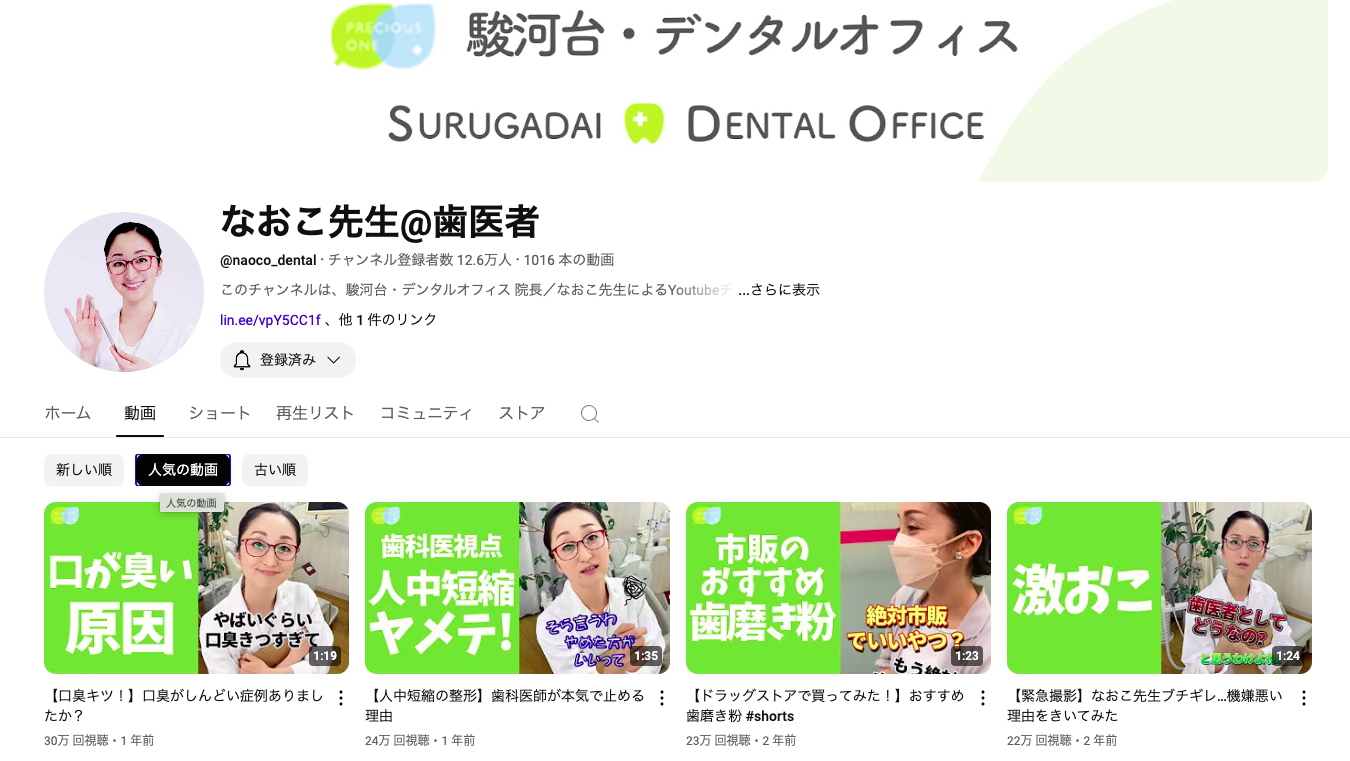
Task: Select the 古い順 sort chip
Action: 275,470
